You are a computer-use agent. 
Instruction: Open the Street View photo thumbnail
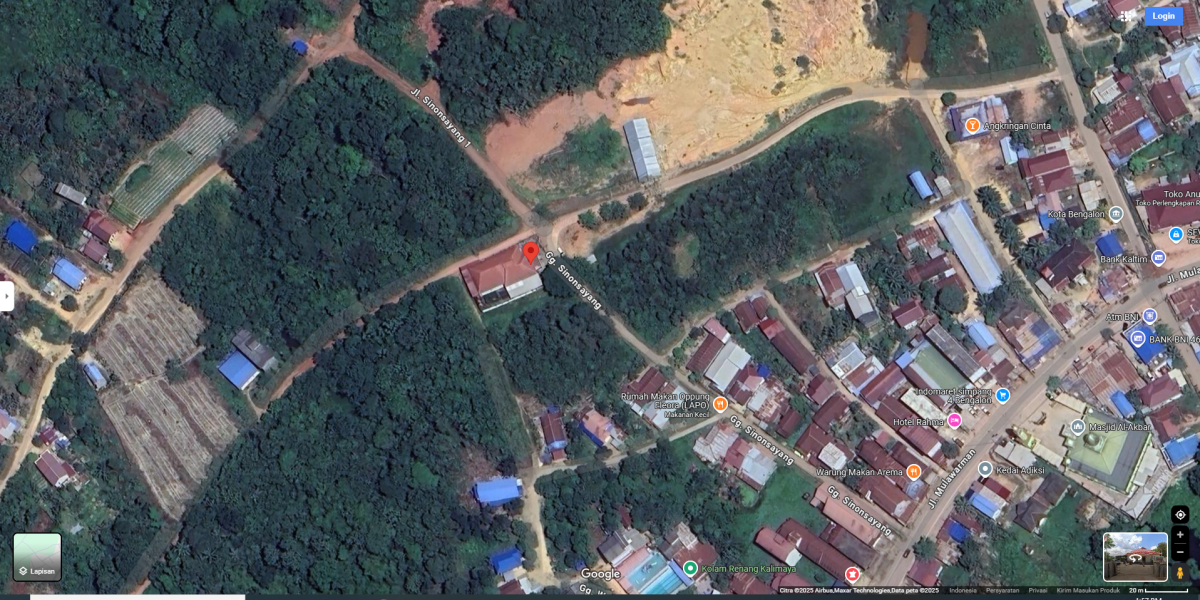click(x=1135, y=557)
